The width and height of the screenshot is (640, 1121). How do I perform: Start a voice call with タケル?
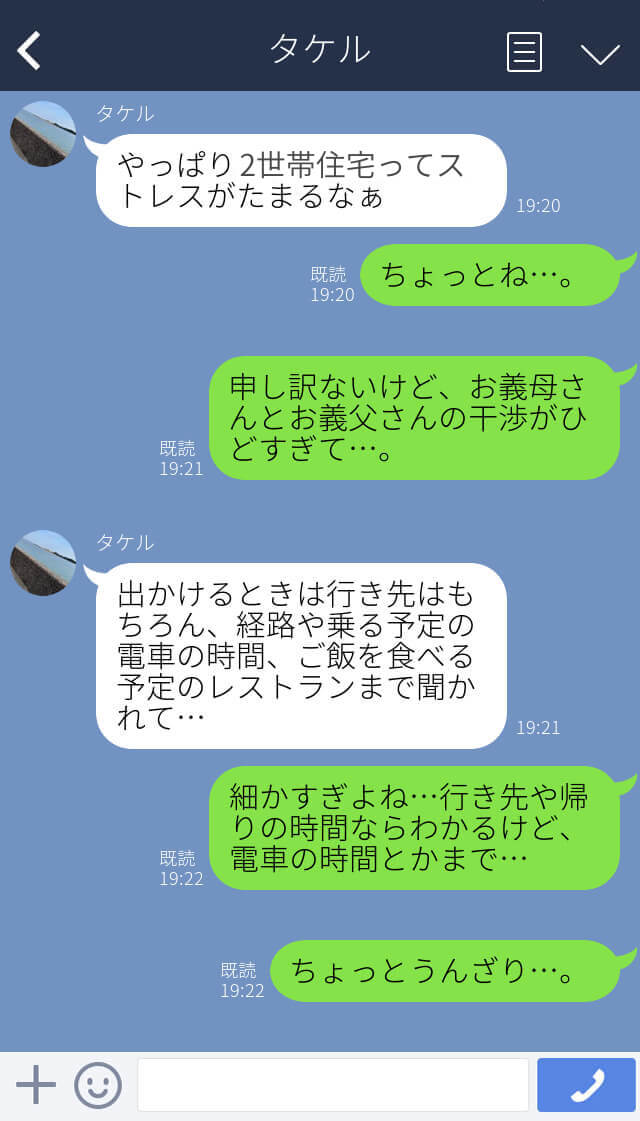click(586, 1085)
